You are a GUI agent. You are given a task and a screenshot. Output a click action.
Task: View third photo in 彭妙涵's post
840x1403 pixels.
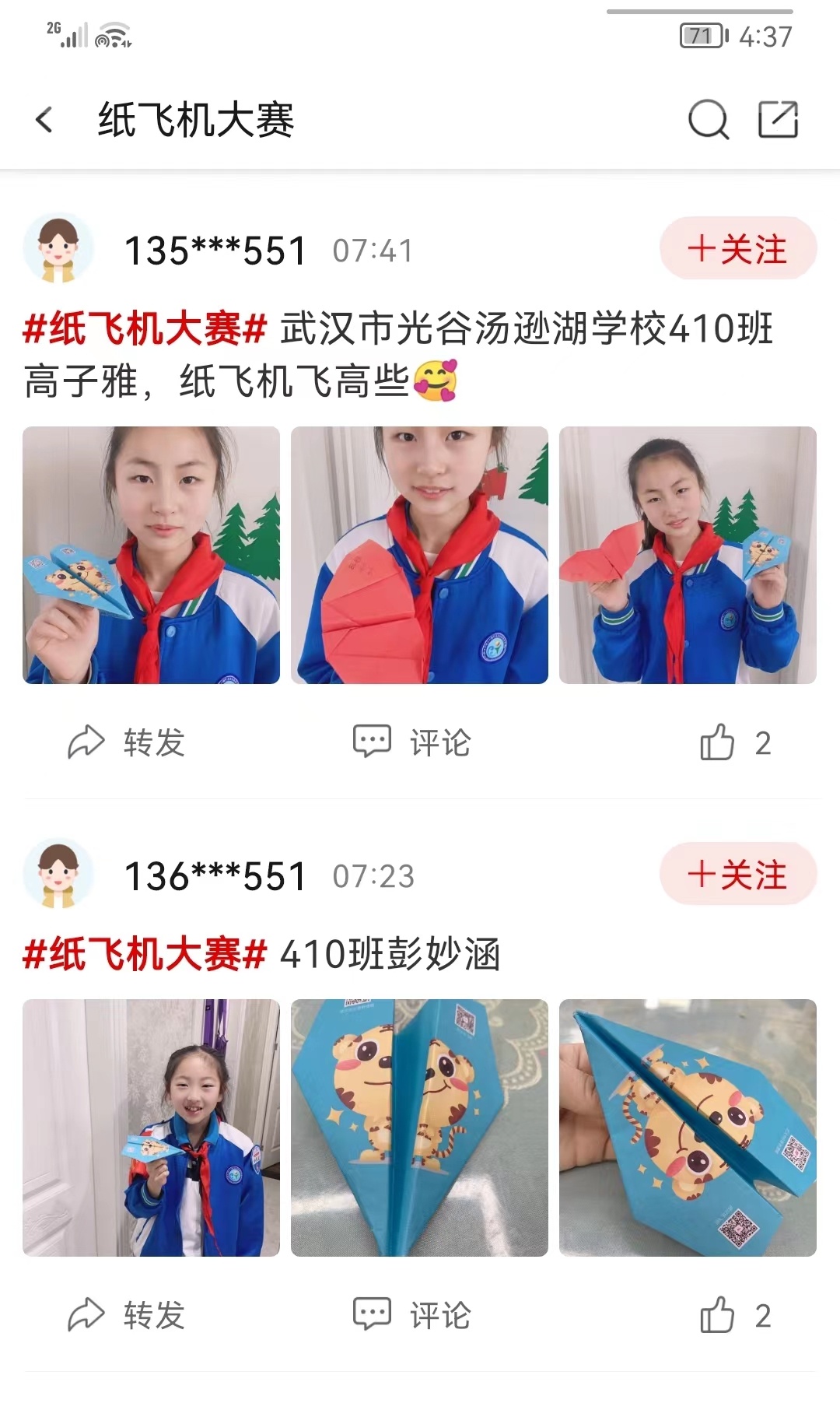click(x=688, y=1128)
